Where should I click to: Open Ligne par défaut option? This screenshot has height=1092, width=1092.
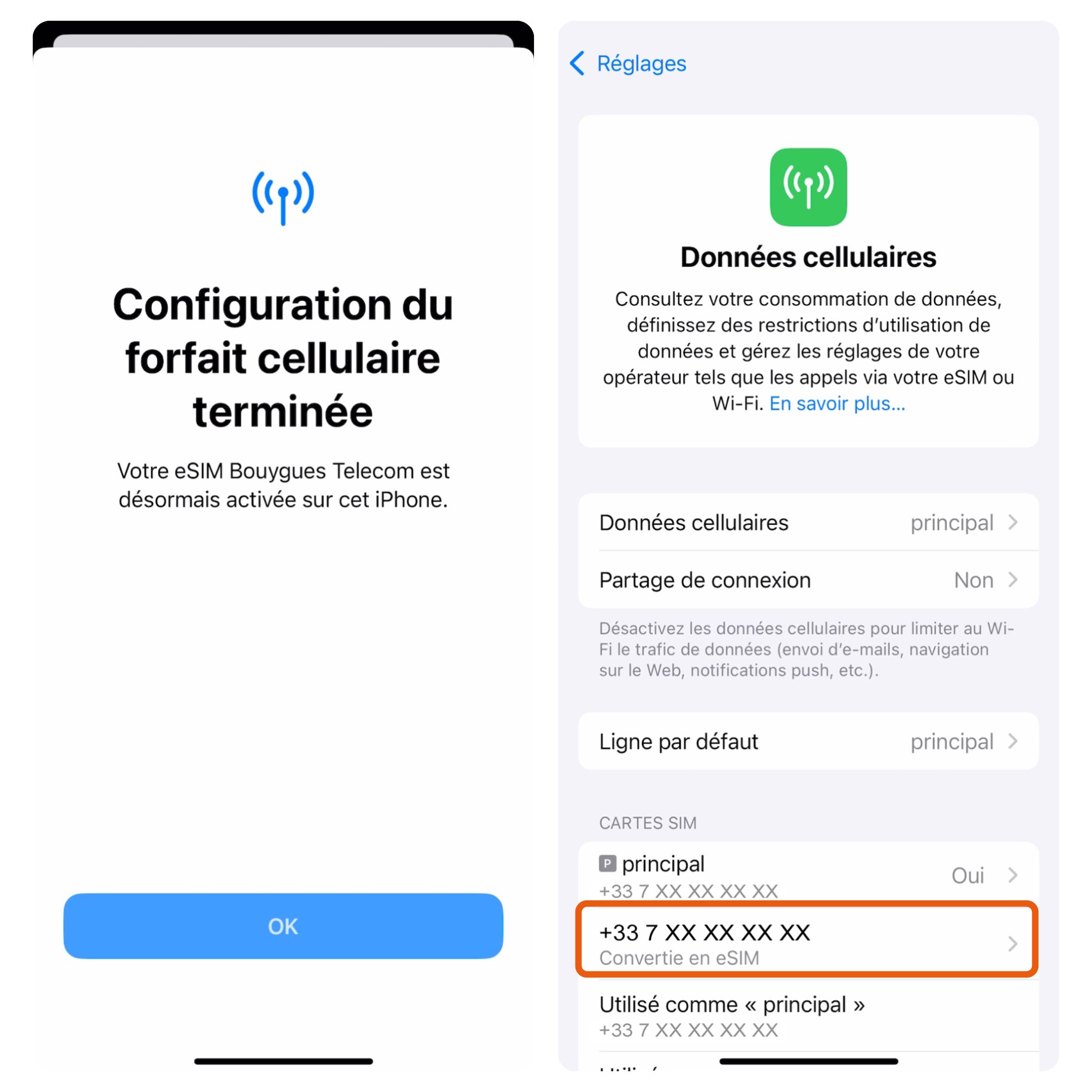(808, 741)
